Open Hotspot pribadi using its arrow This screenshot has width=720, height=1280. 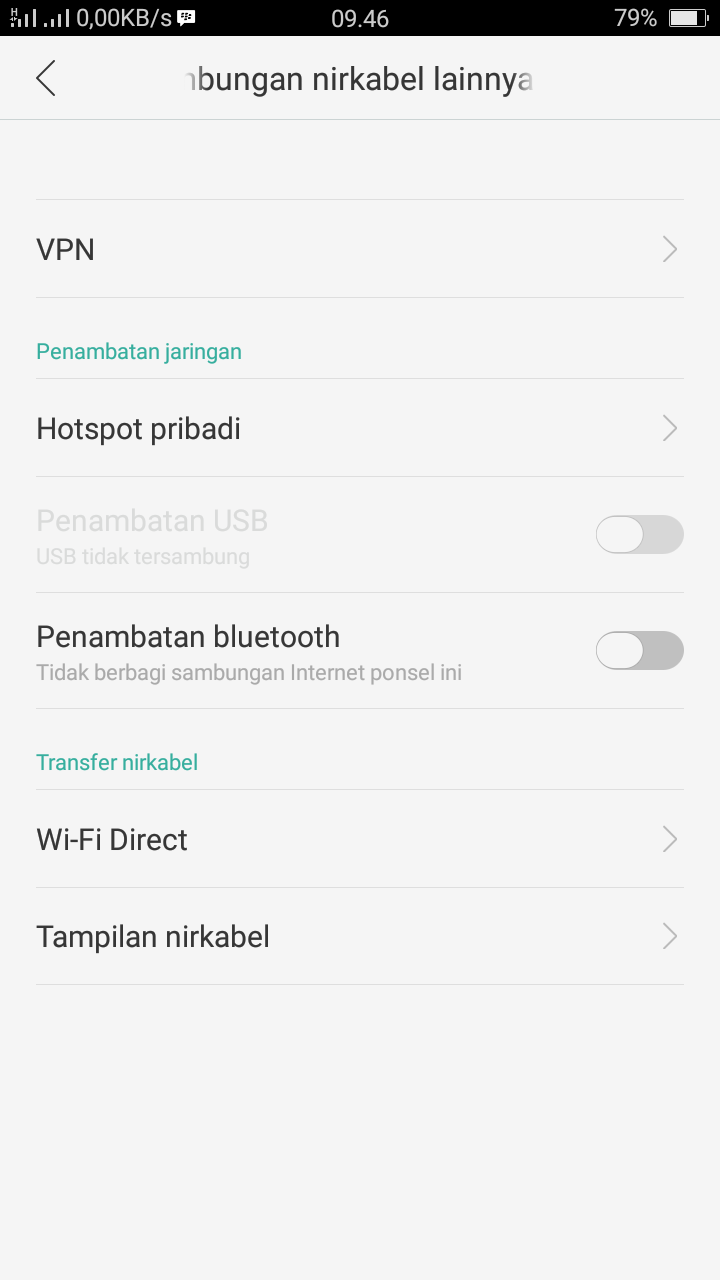click(x=669, y=428)
